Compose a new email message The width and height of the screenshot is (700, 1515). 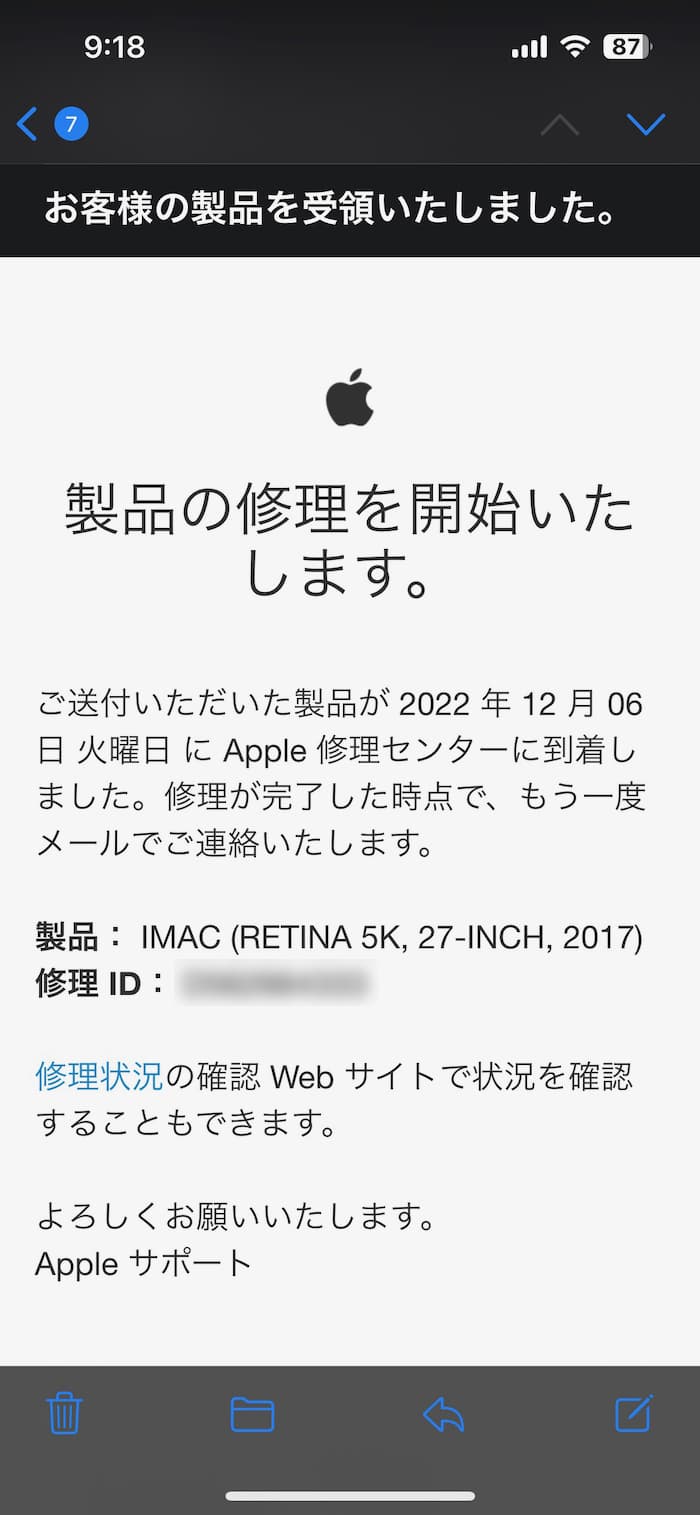tap(633, 1413)
